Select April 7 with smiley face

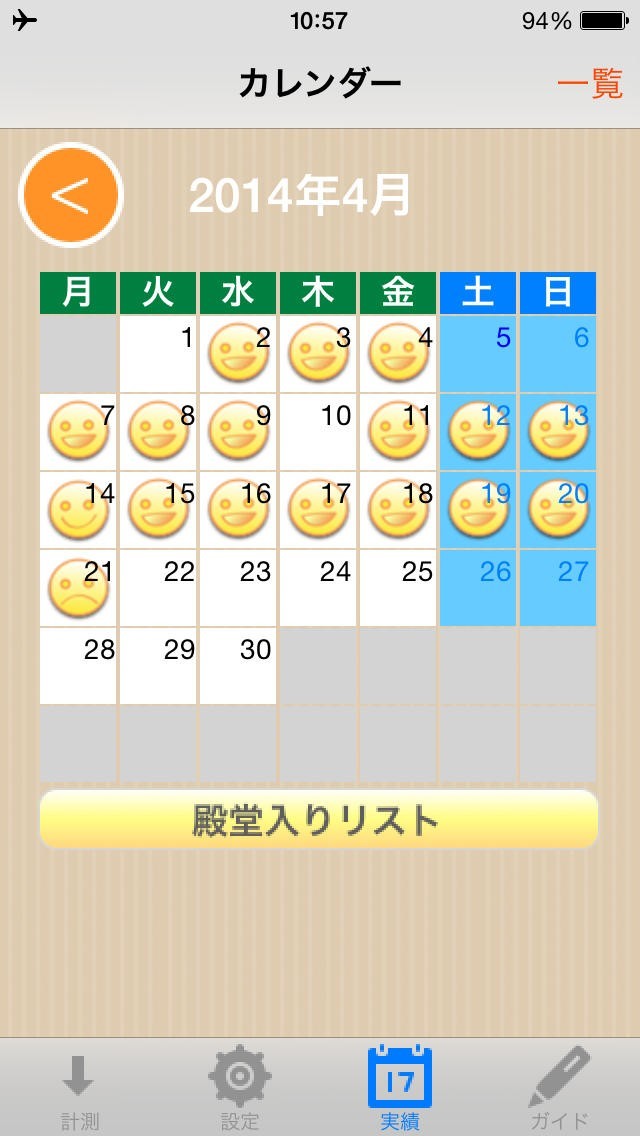78,432
